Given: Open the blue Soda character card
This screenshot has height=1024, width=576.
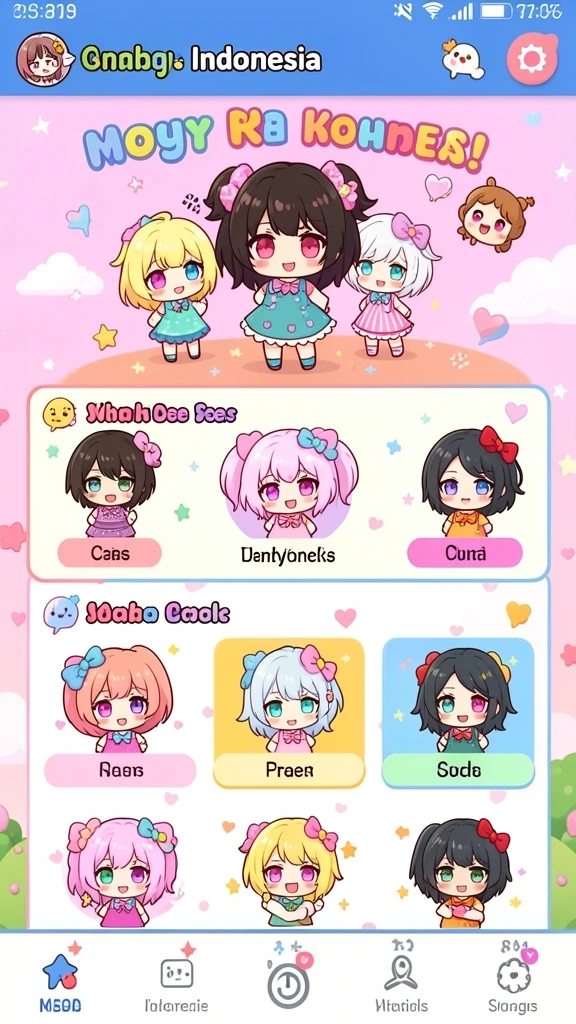Looking at the screenshot, I should coord(458,713).
